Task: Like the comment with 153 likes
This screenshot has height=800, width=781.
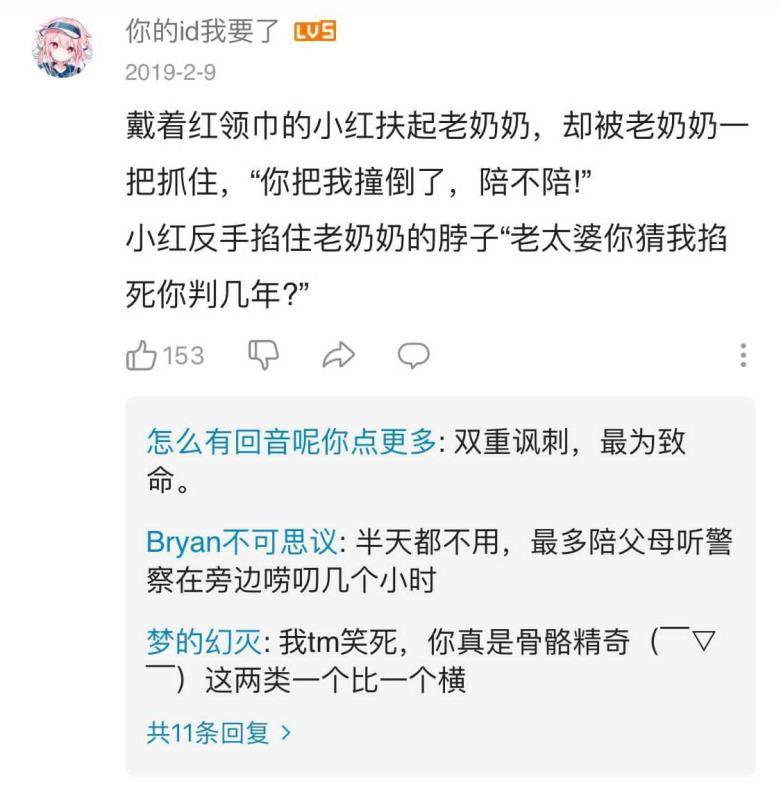Action: [141, 355]
